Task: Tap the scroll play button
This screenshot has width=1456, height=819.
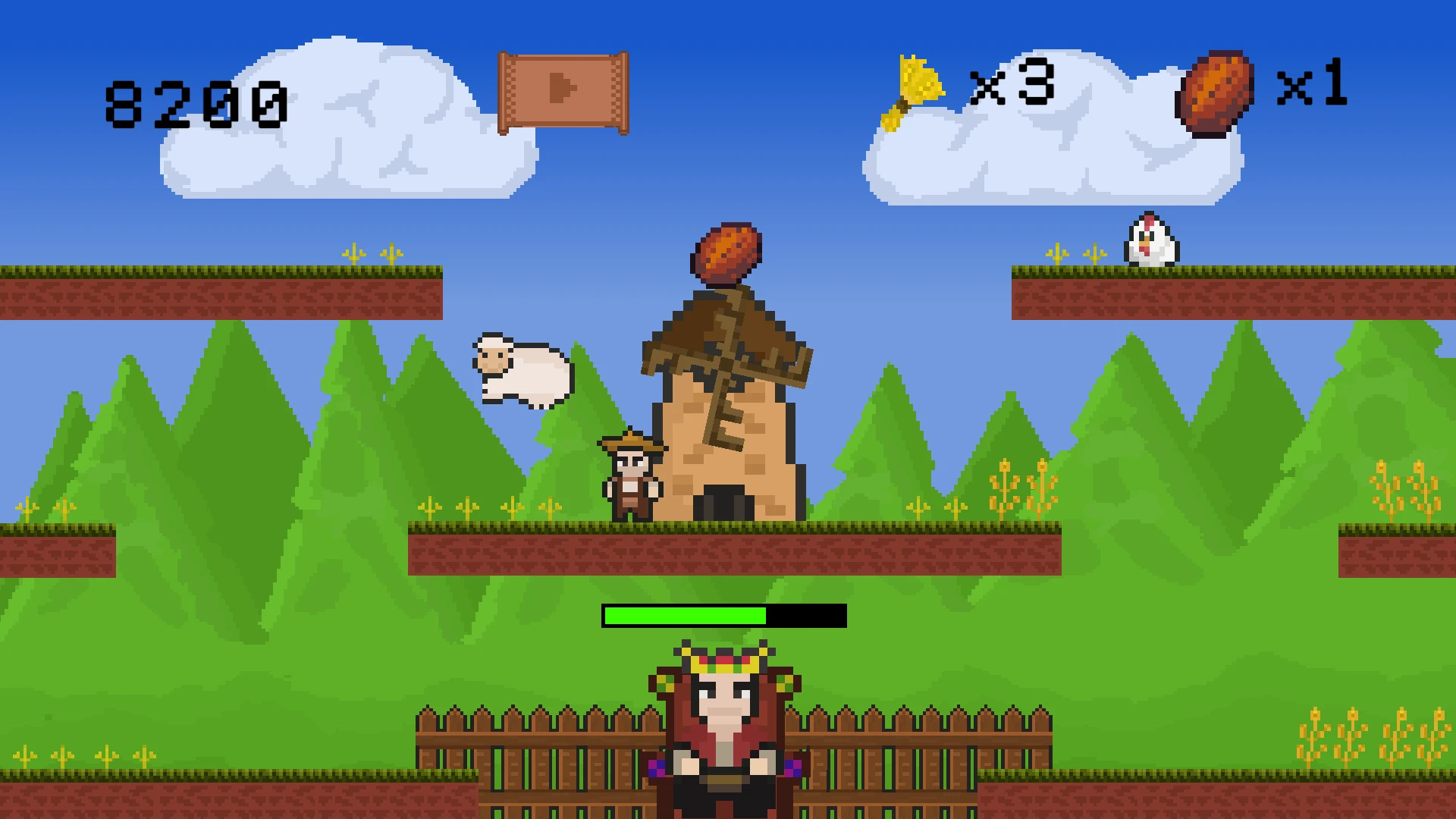Action: (x=563, y=91)
